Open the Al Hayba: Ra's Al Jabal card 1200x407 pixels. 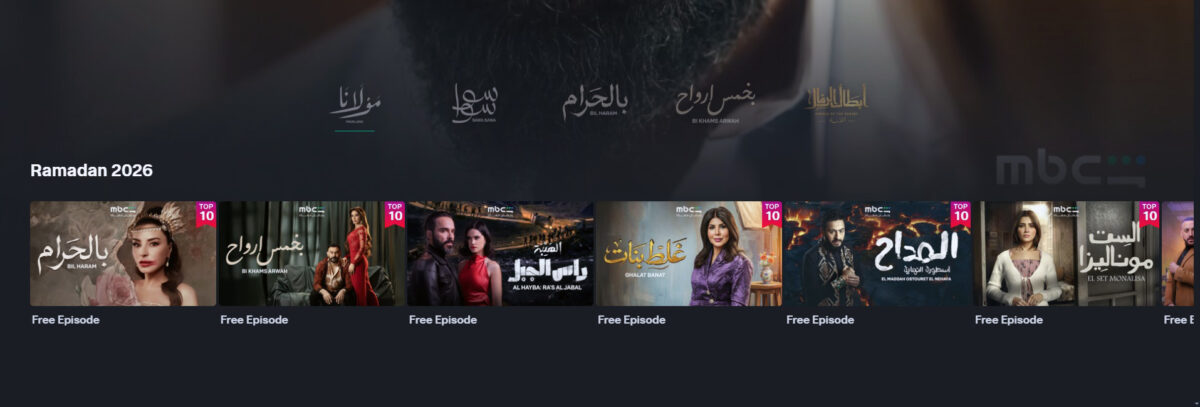click(500, 254)
